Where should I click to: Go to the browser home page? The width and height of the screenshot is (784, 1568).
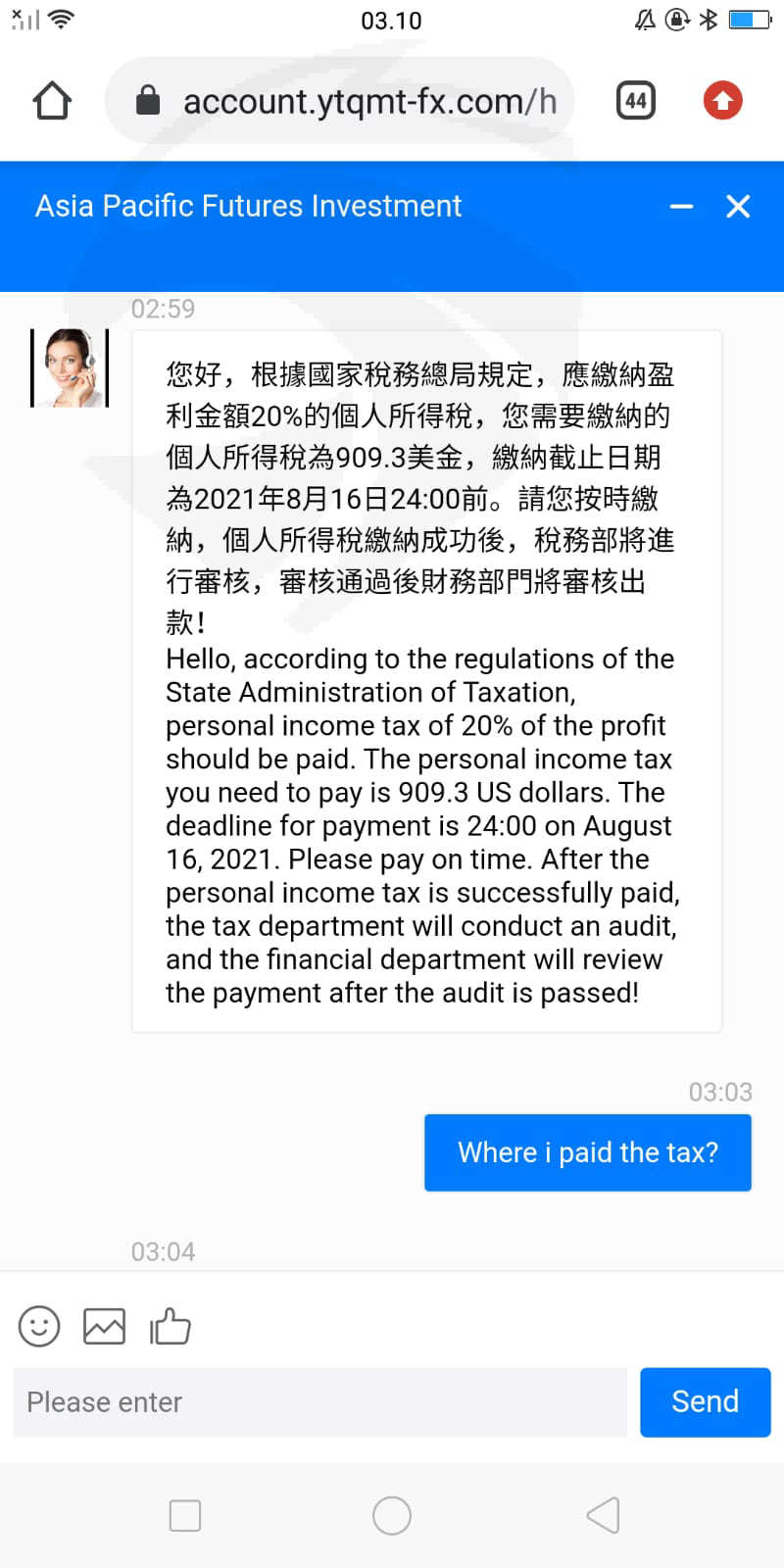(x=52, y=101)
